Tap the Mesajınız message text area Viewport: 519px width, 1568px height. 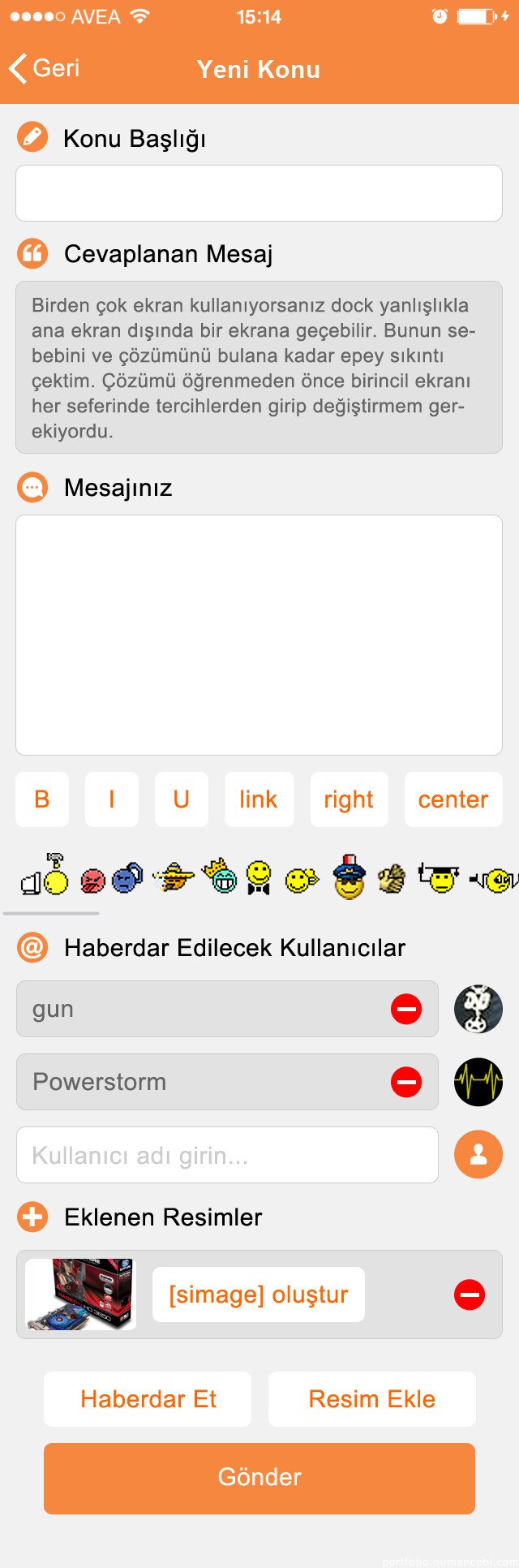(259, 635)
